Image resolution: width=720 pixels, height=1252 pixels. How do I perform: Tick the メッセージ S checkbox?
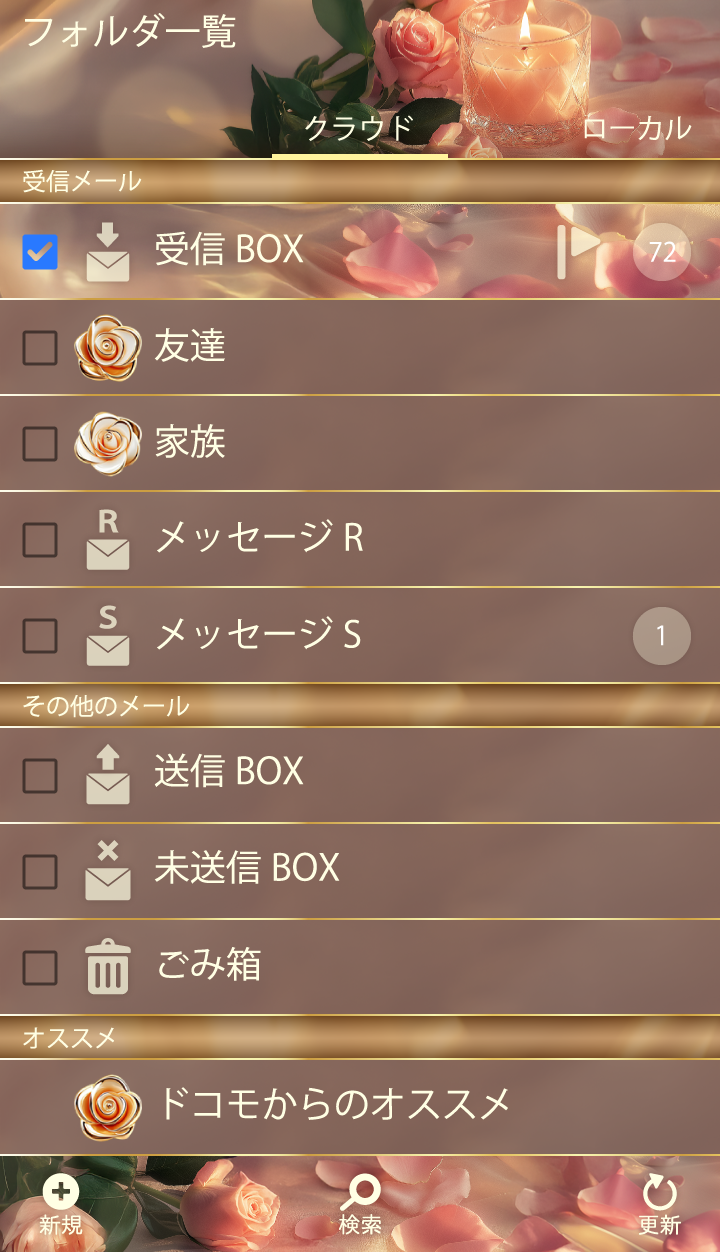coord(40,636)
